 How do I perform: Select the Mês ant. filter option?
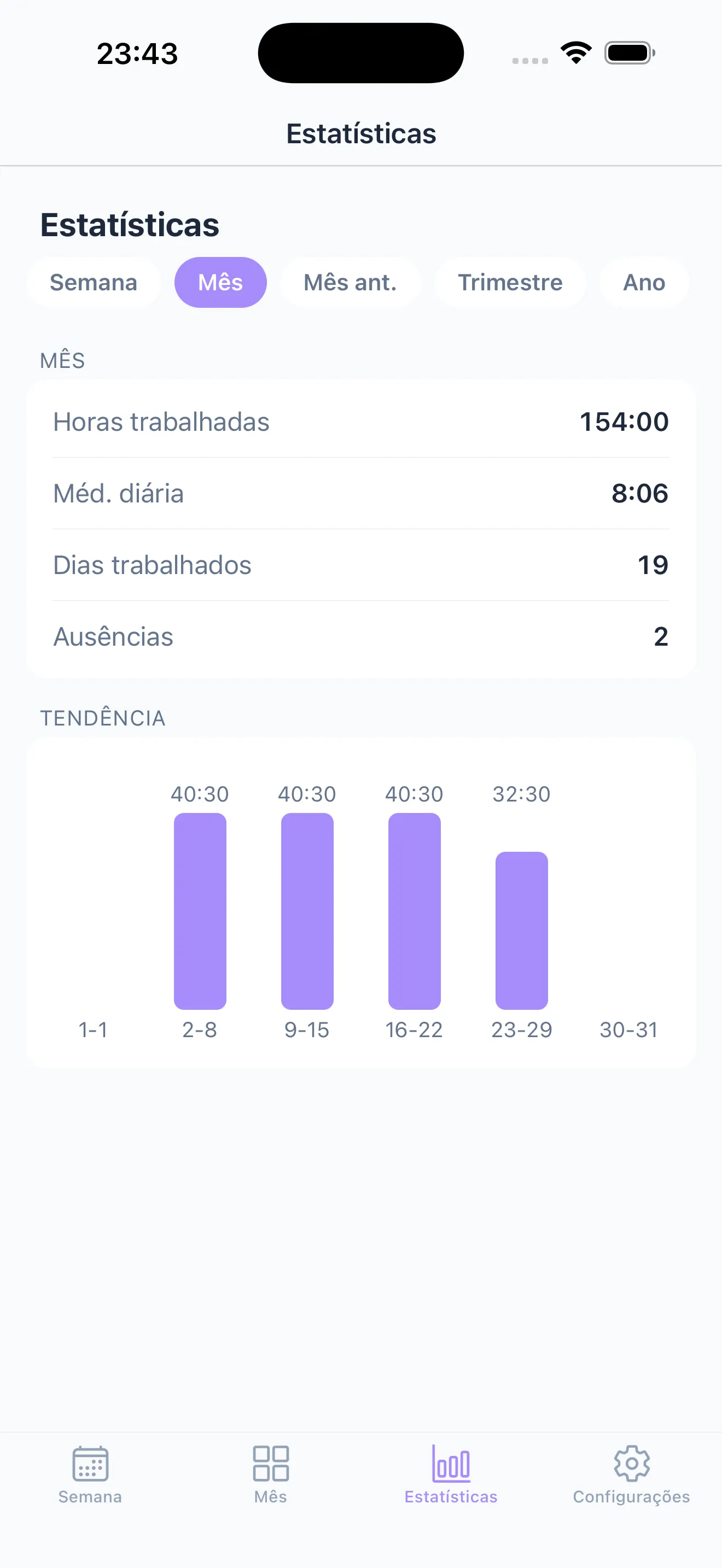tap(351, 282)
